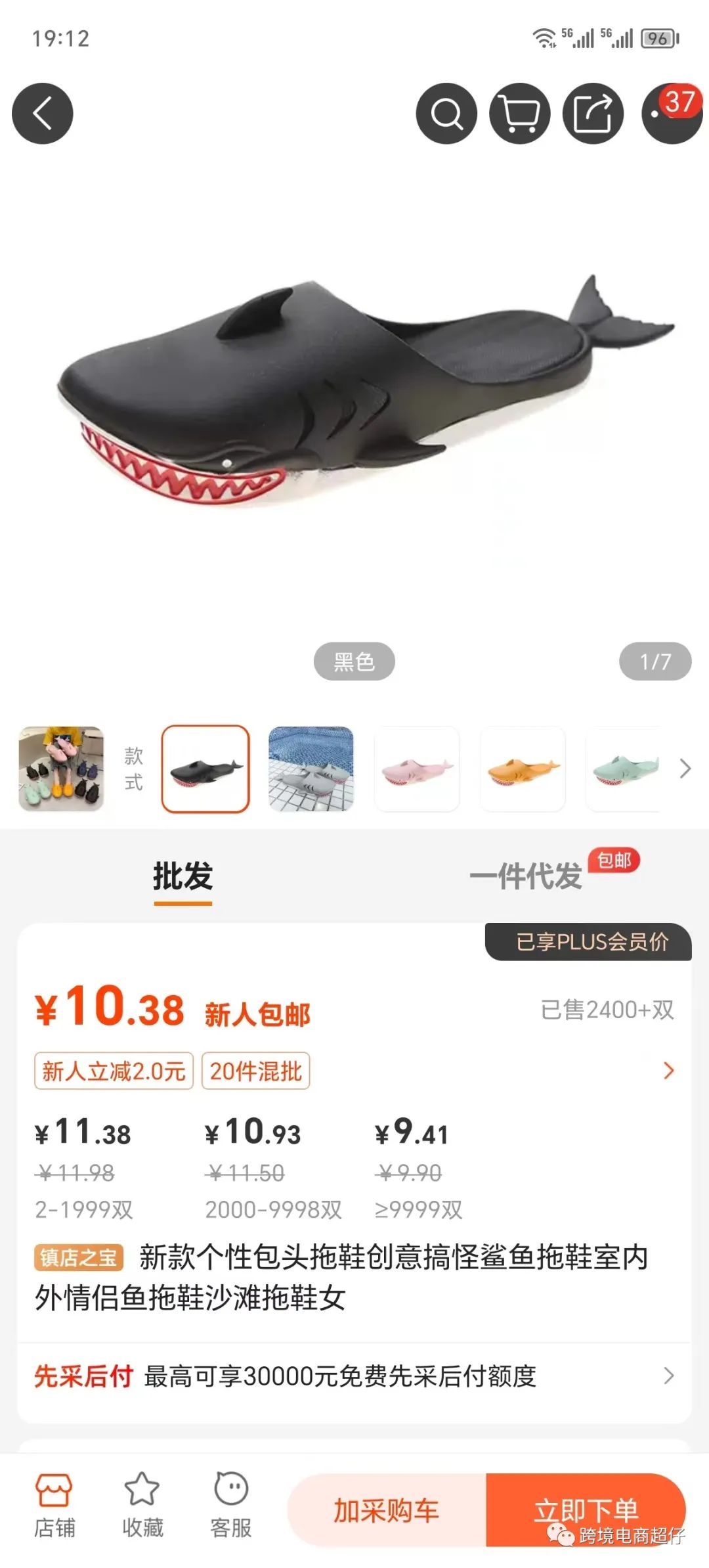Switch to the 一件代发 tab
The width and height of the screenshot is (709, 1568).
click(526, 876)
